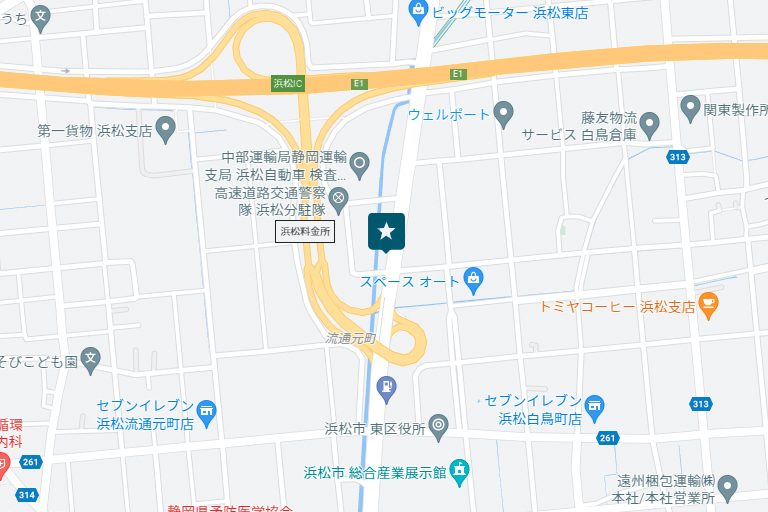Tap the 浜松料金所 toll gate label
Screen dimensions: 768x512
304,231
